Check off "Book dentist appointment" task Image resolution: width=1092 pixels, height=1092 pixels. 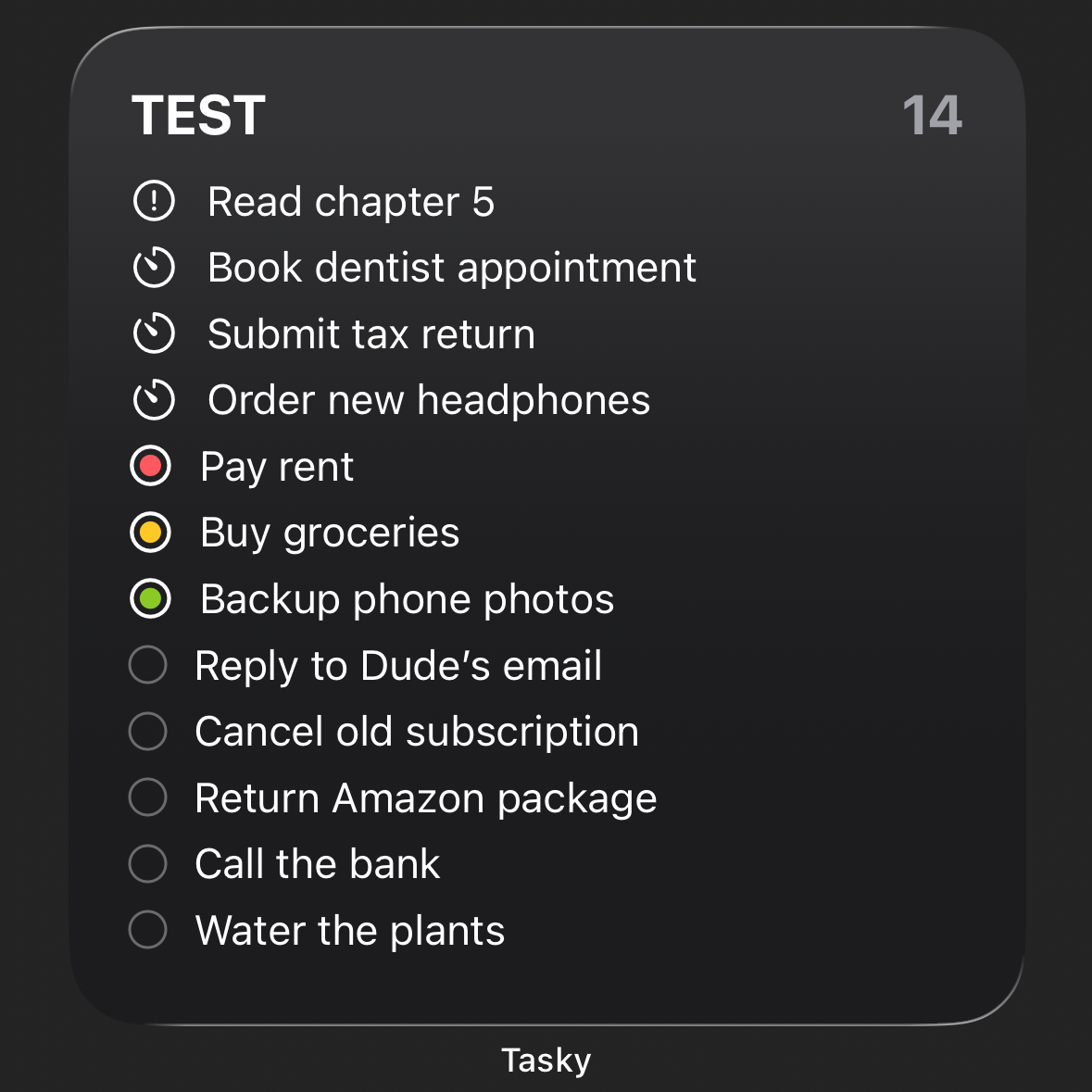tap(154, 268)
